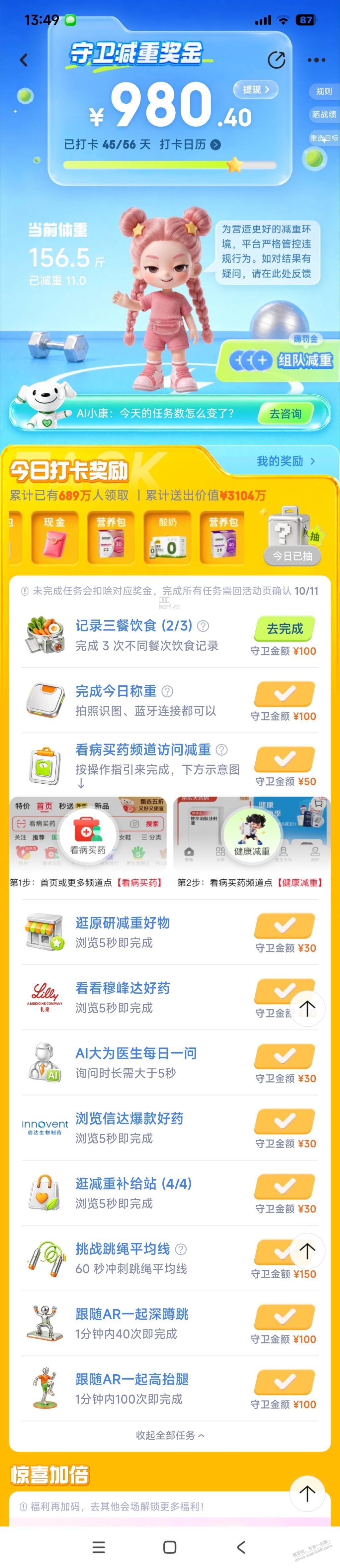Tap the Android home button
340x1568 pixels.
[170, 1547]
